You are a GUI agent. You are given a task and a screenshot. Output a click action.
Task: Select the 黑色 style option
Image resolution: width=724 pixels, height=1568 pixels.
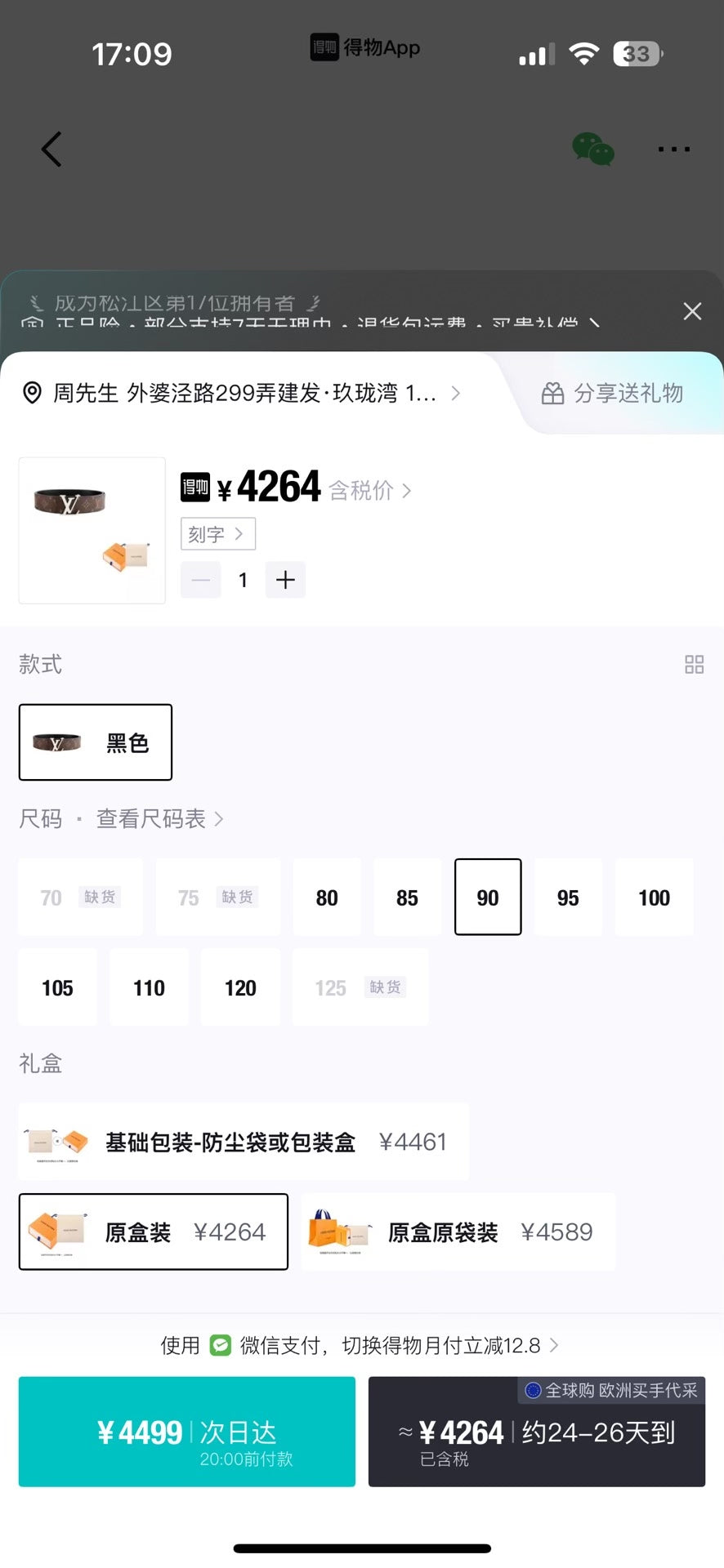pyautogui.click(x=96, y=742)
